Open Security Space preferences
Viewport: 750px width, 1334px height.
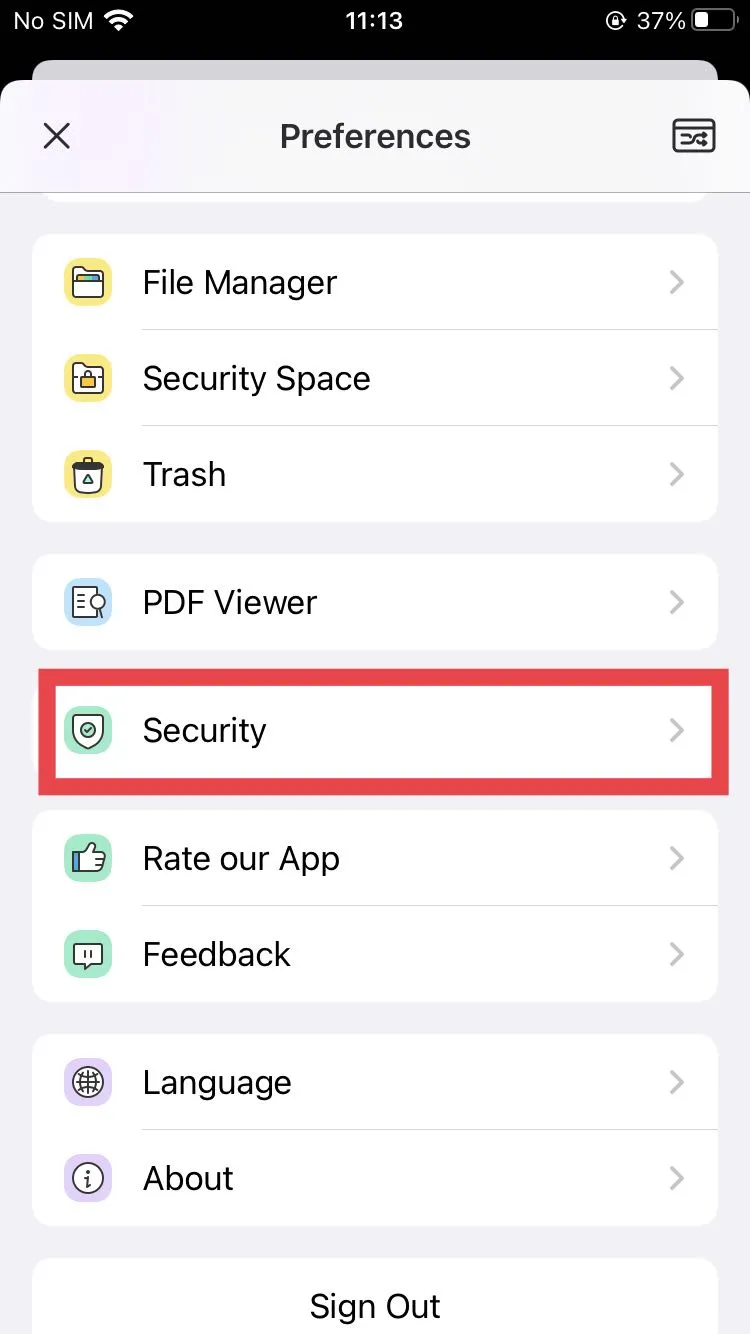[x=375, y=379]
